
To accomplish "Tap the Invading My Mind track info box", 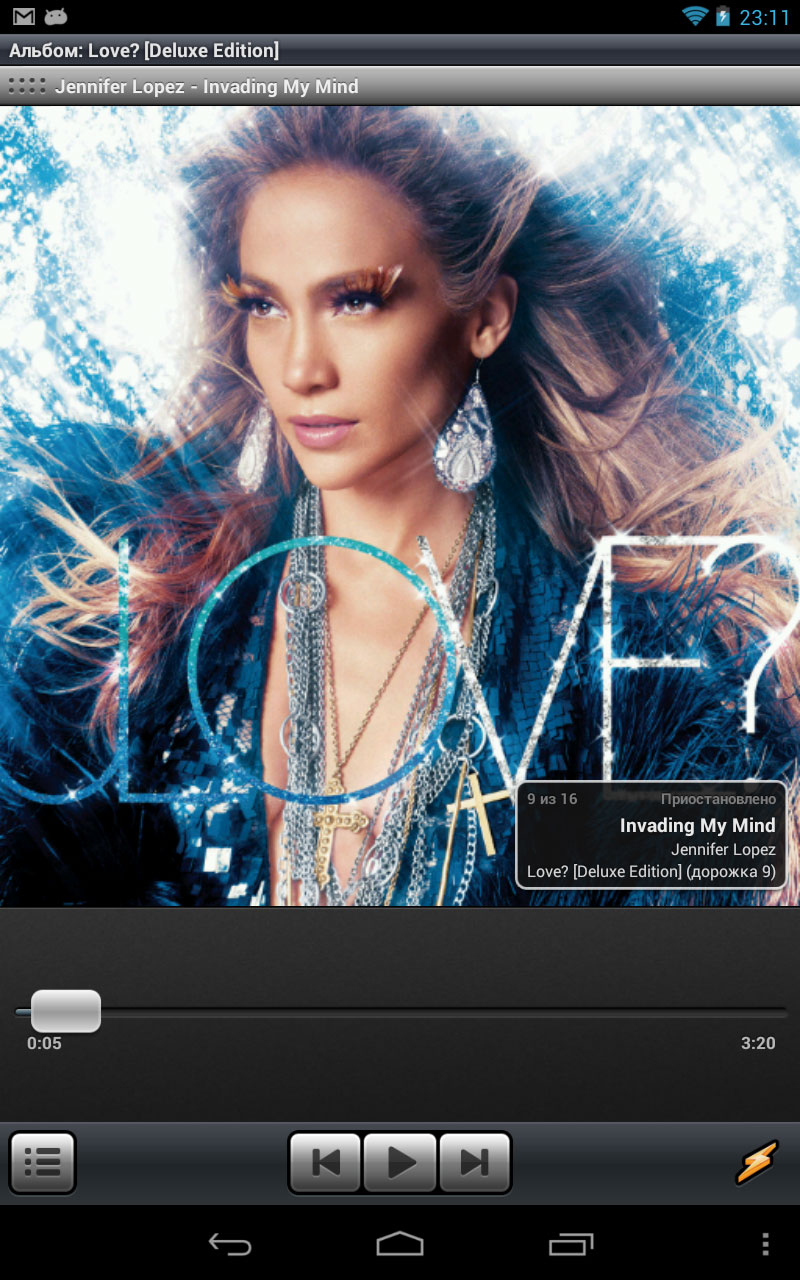I will (x=652, y=835).
